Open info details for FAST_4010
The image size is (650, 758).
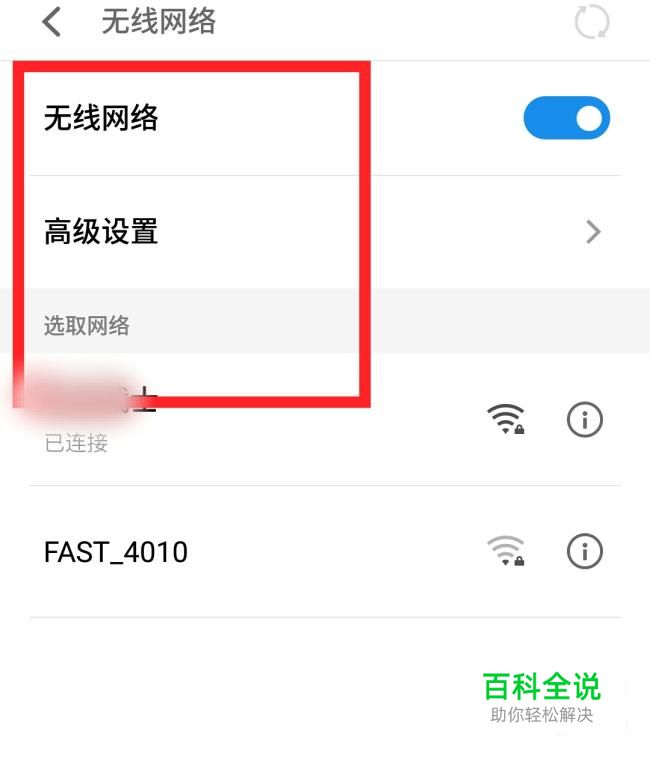tap(585, 550)
